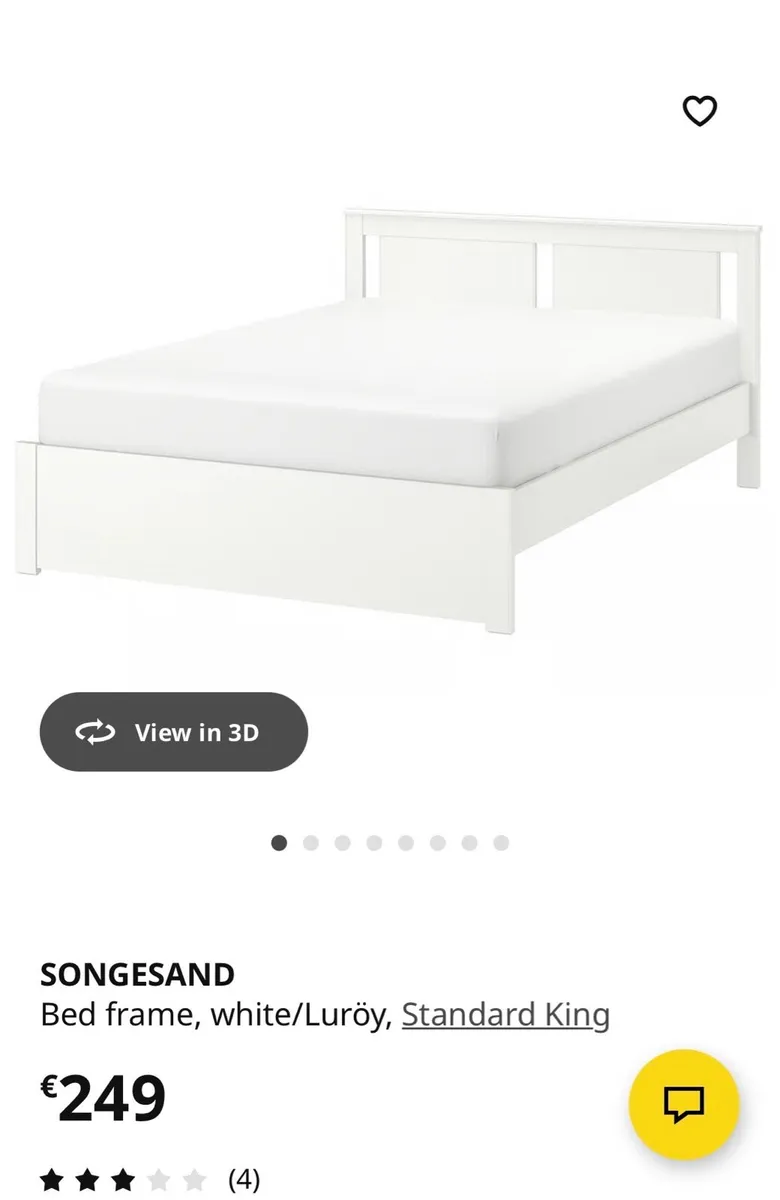Click the 3D rotation arrows icon
The width and height of the screenshot is (780, 1200).
click(x=92, y=731)
